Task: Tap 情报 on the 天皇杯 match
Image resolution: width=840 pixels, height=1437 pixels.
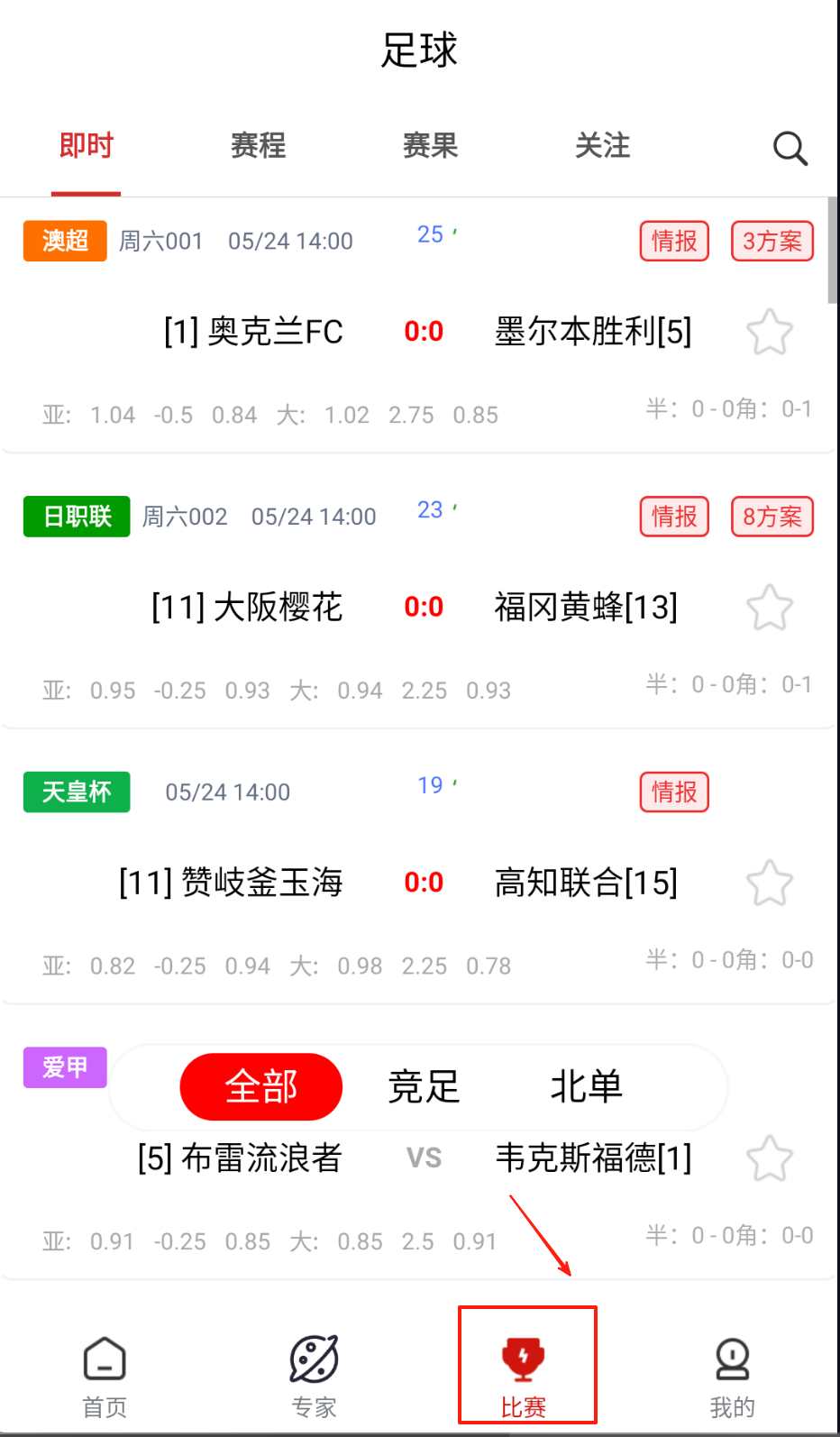Action: point(674,792)
